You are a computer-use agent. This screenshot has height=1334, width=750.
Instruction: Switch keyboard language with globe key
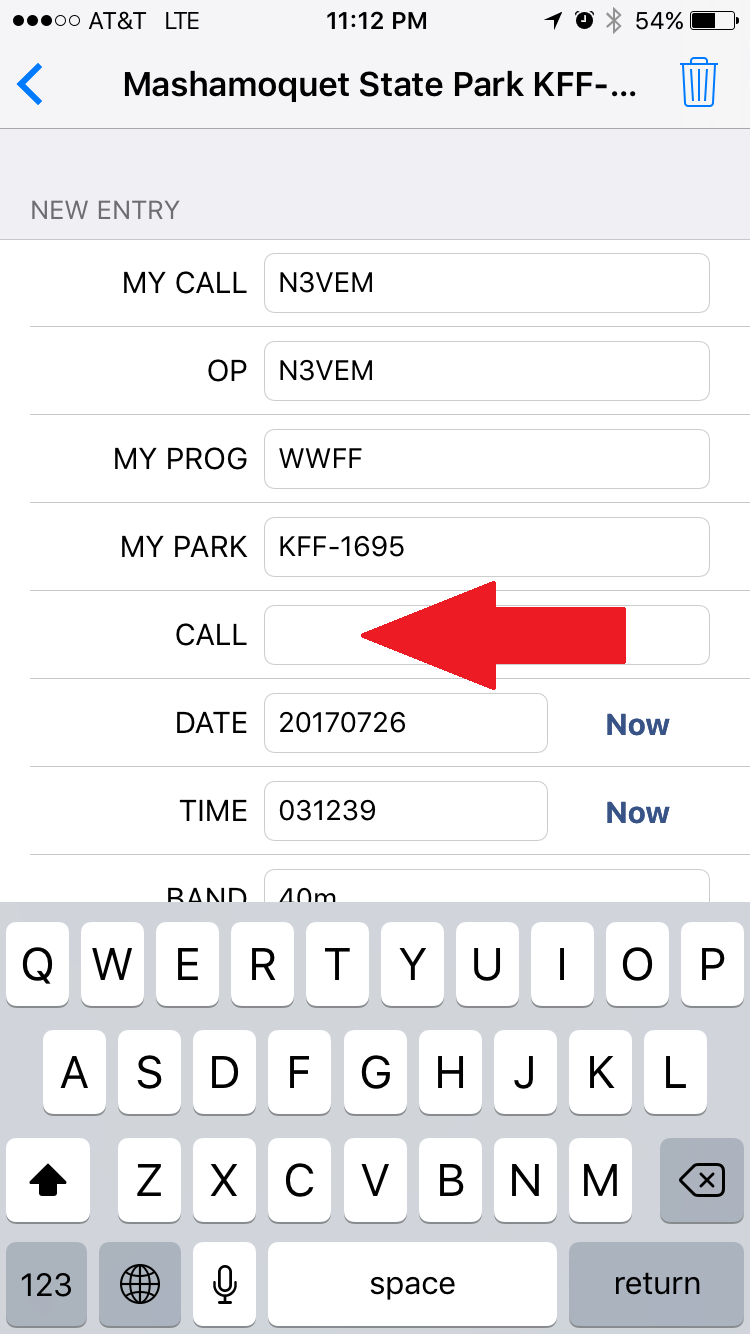[140, 1284]
